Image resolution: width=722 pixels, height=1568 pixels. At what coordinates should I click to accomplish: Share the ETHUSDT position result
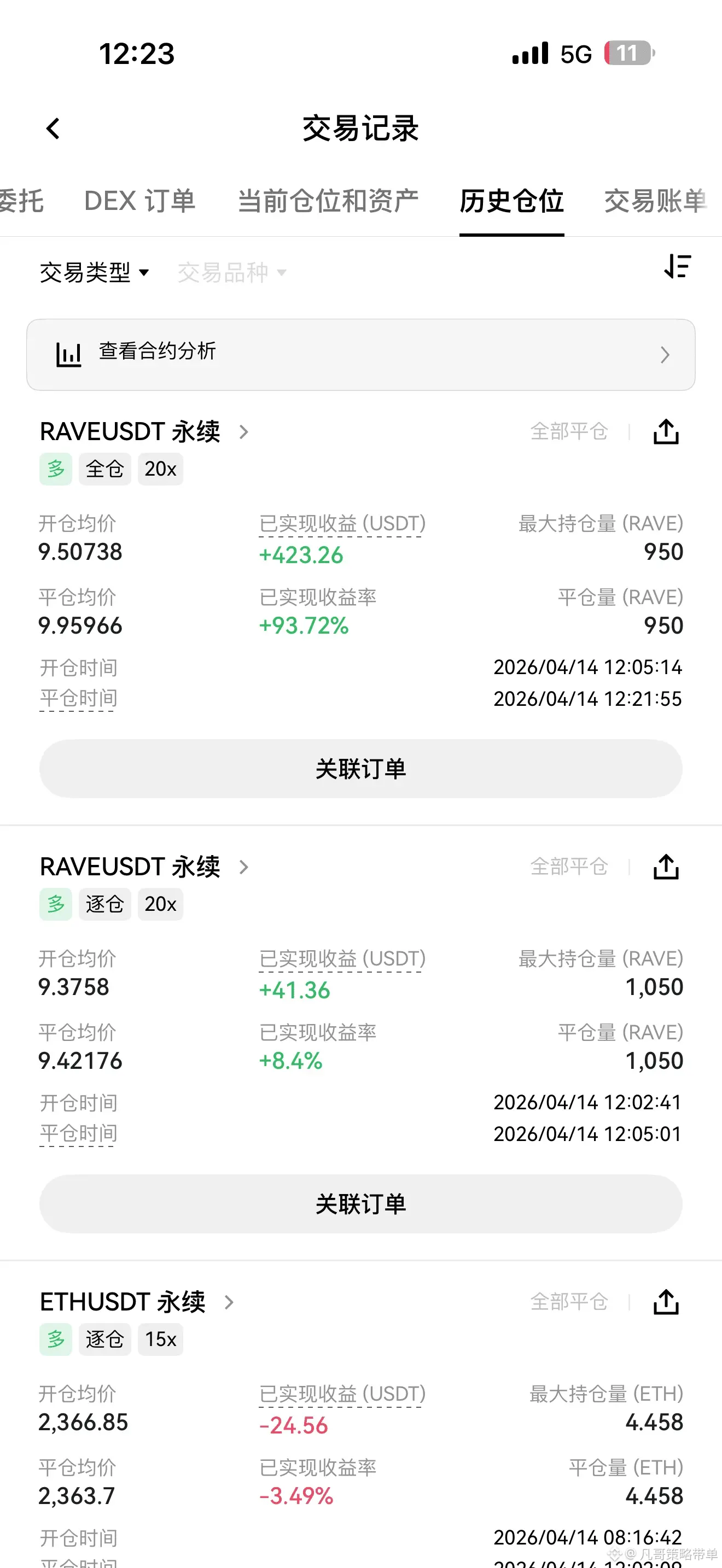pos(665,1302)
